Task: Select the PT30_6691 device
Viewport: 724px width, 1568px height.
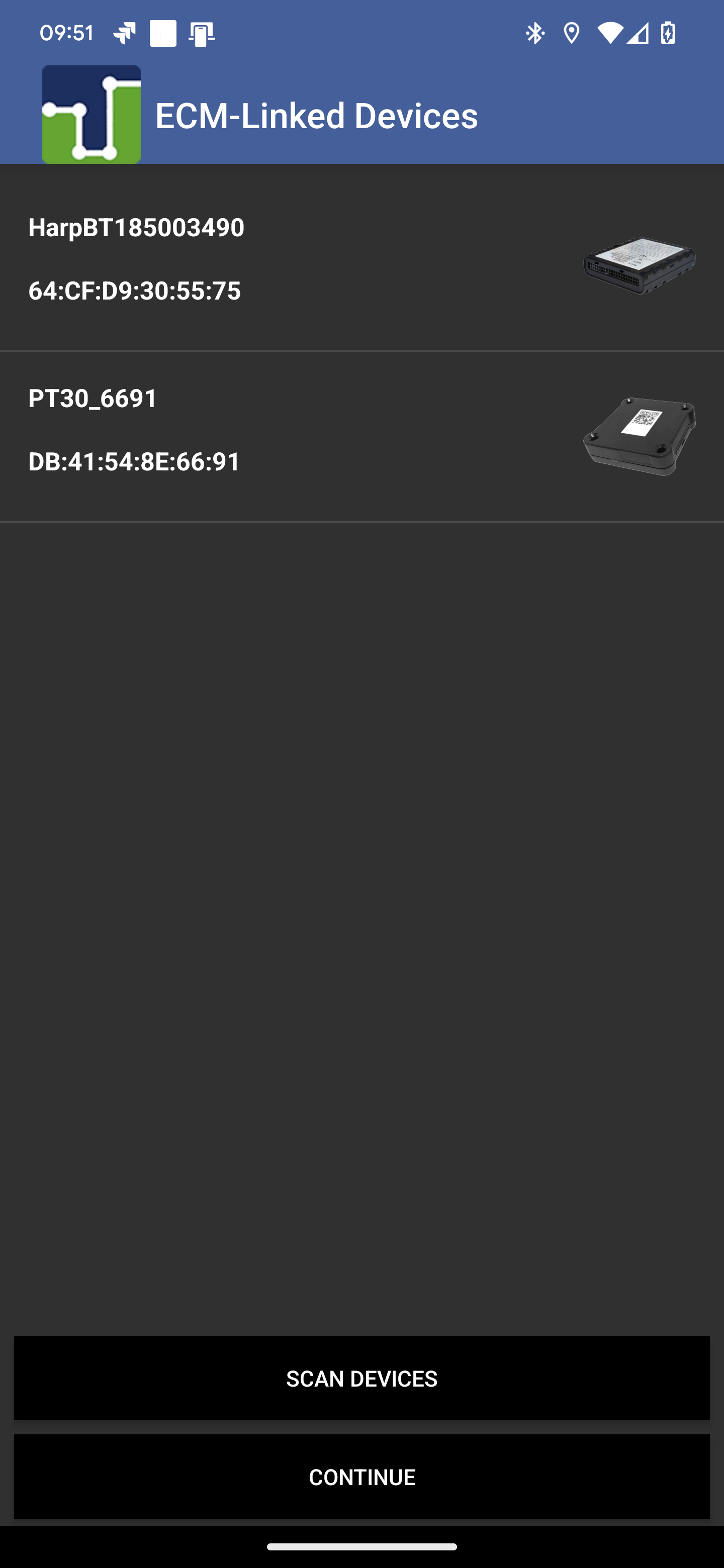Action: (361, 436)
